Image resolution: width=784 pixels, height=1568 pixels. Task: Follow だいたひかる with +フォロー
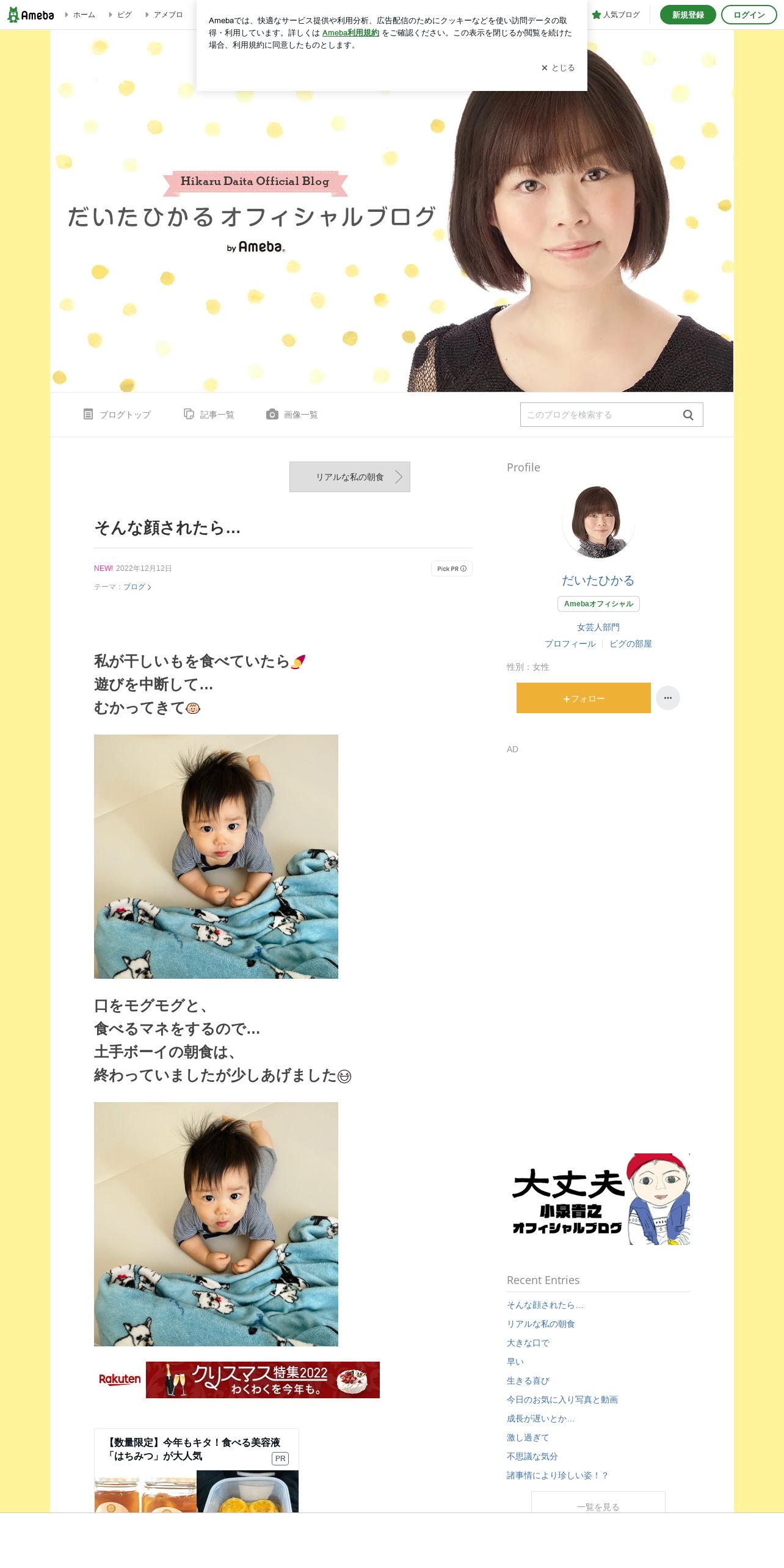click(584, 698)
